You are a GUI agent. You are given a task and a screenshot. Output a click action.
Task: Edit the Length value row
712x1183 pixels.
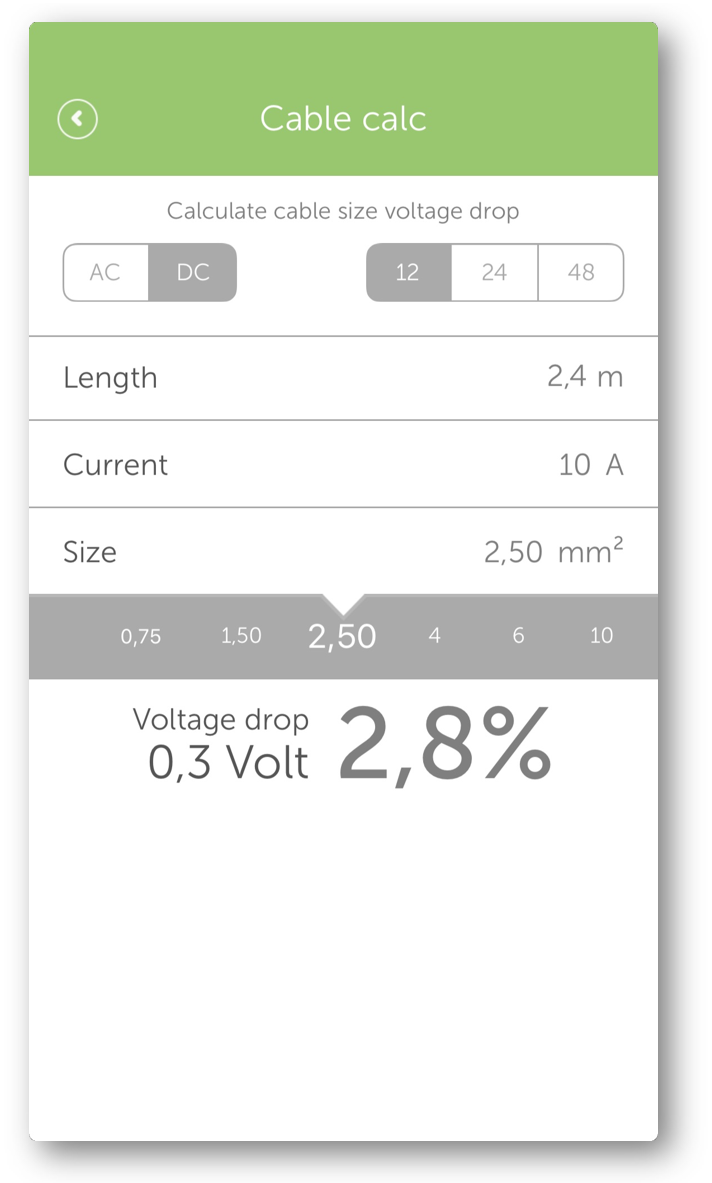coord(343,378)
